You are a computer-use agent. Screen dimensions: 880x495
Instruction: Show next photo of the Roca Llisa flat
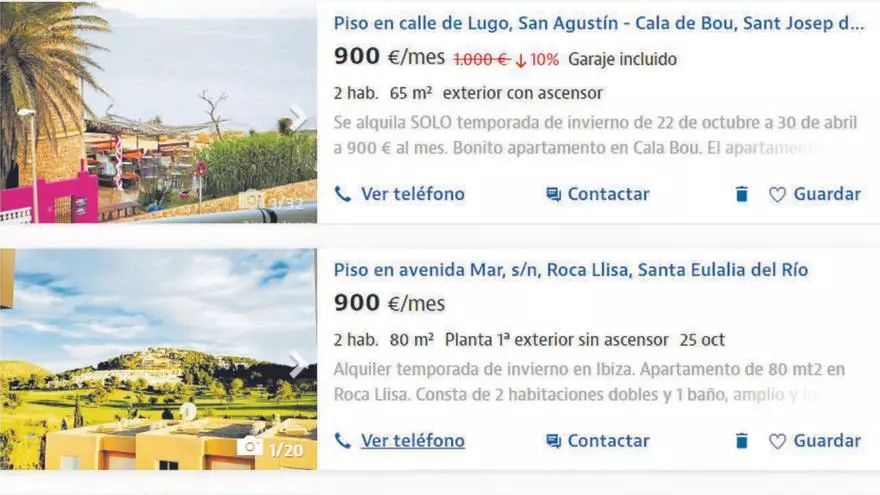point(298,362)
